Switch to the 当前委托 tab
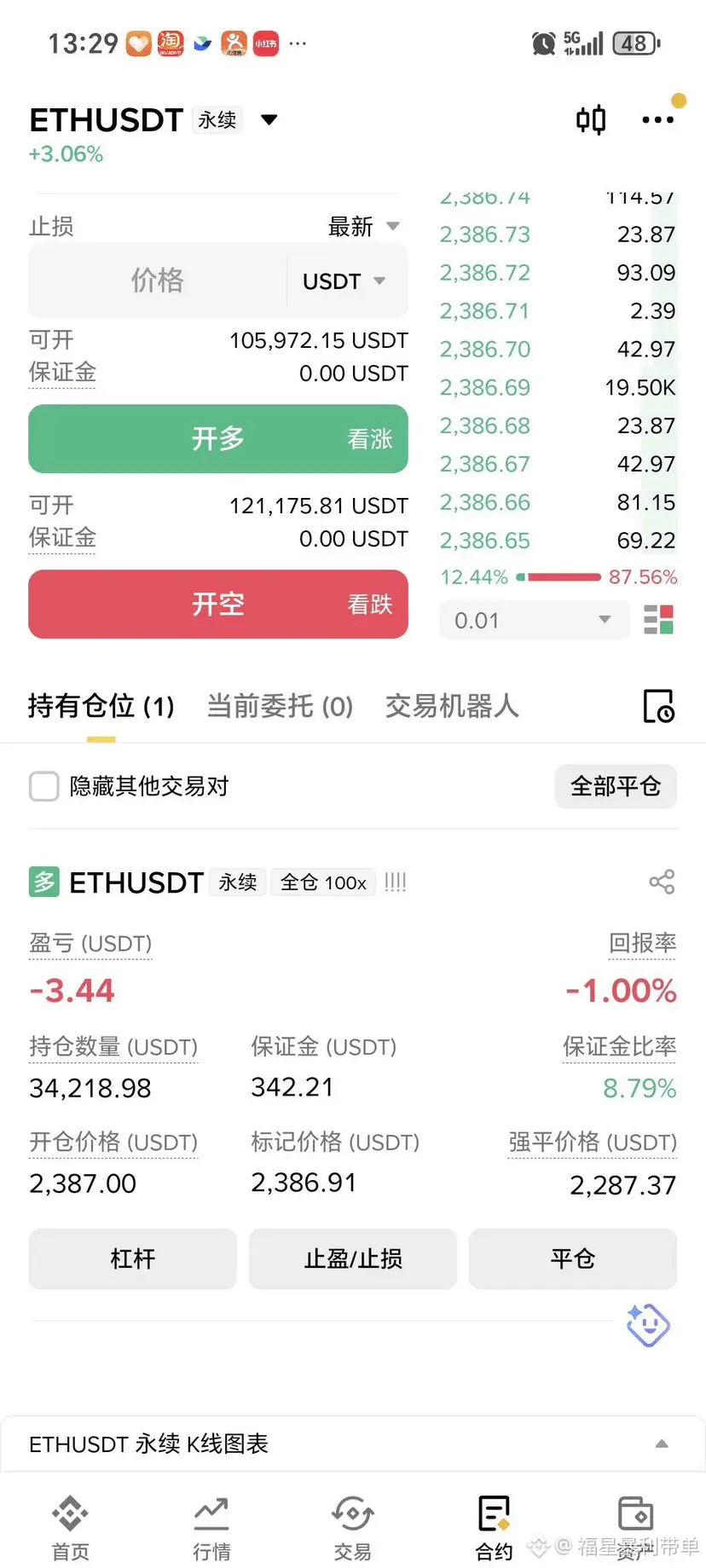The image size is (706, 1568). (280, 706)
